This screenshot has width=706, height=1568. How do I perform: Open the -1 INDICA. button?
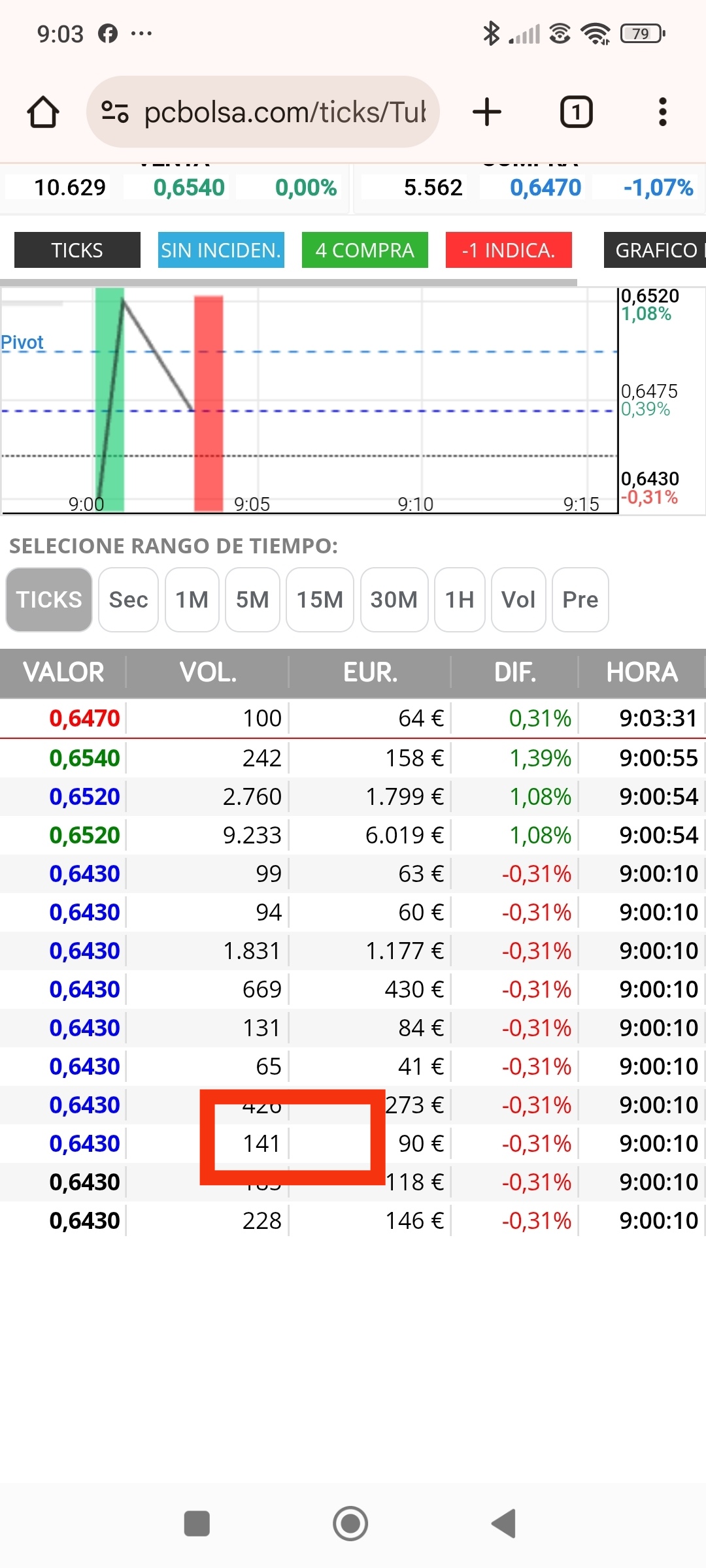509,250
